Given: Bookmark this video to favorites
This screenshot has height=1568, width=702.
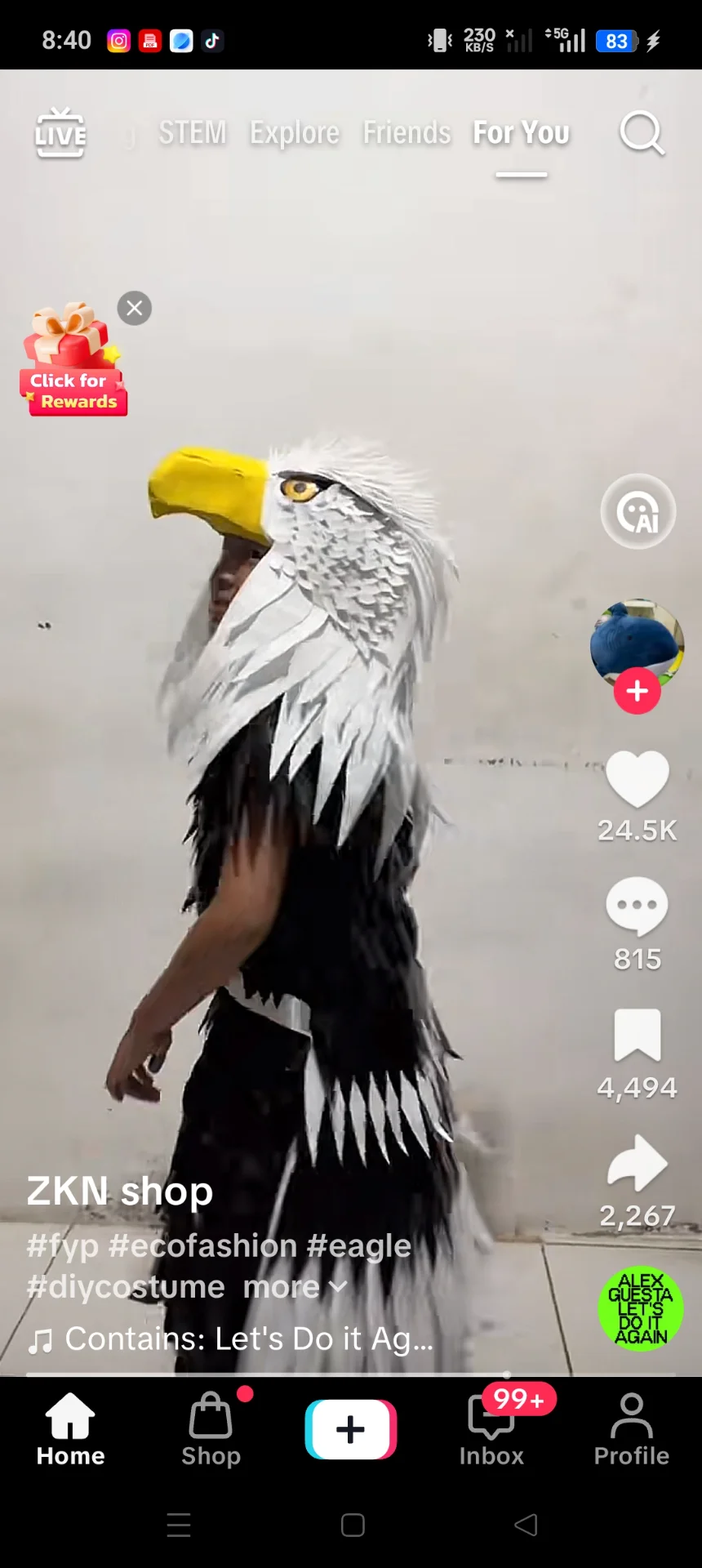Looking at the screenshot, I should [x=638, y=1036].
